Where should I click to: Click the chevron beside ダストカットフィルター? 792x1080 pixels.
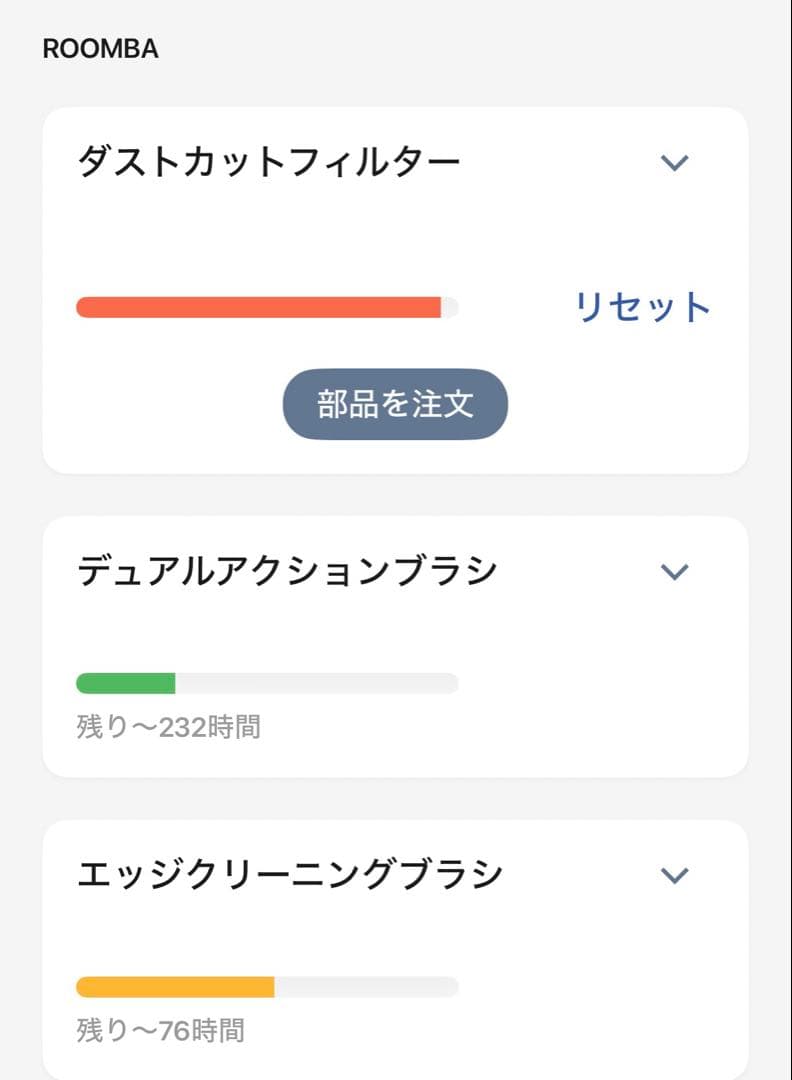[675, 163]
